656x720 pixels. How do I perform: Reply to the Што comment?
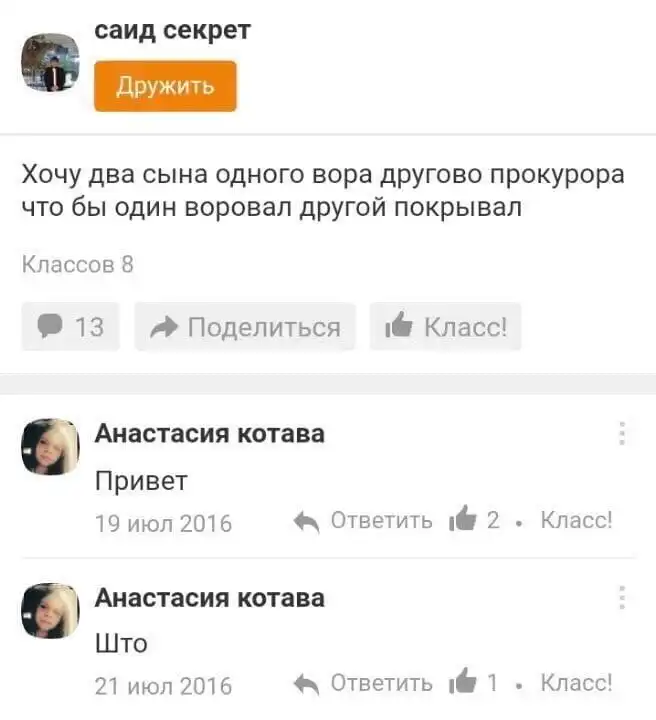click(365, 685)
